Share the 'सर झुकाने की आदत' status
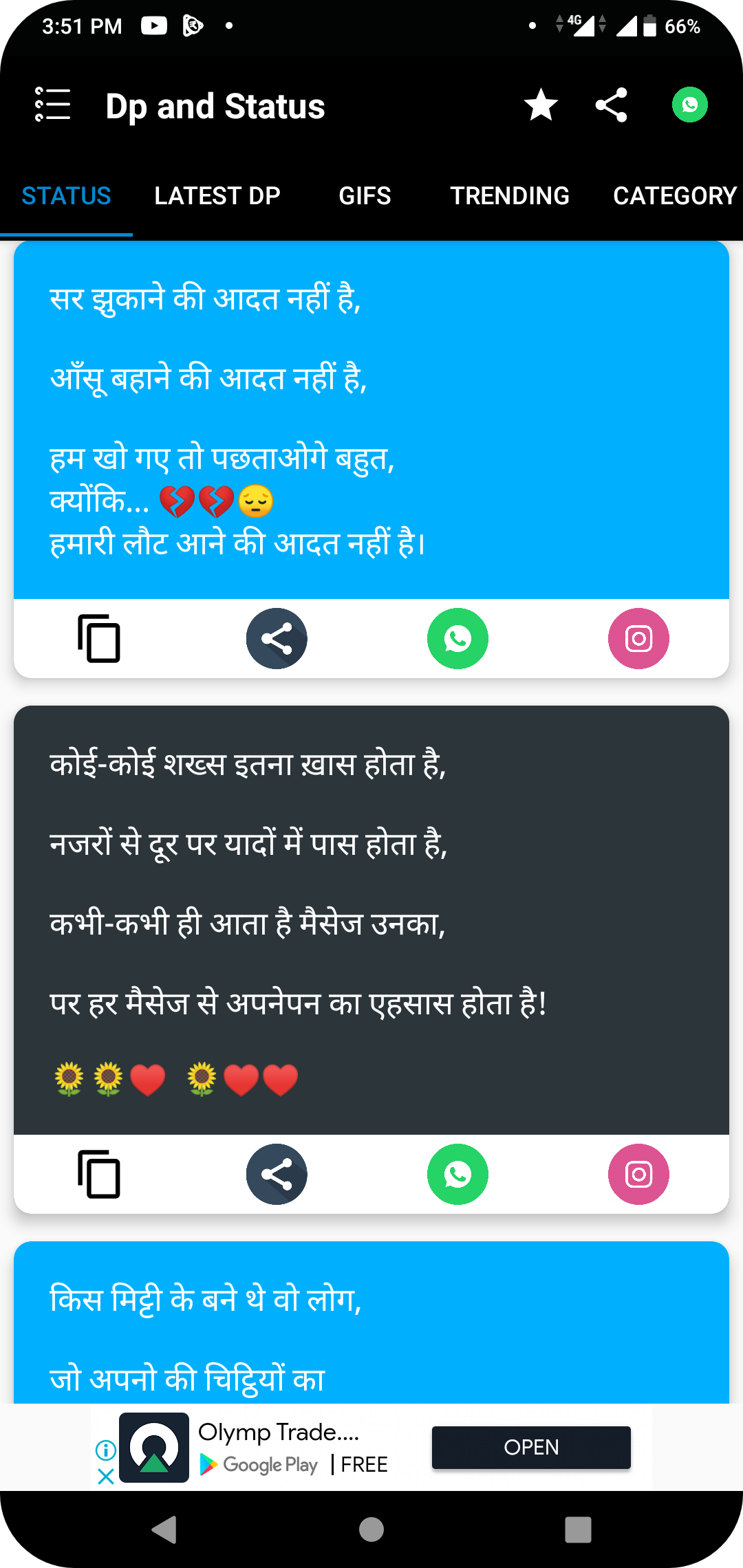Screen dimensions: 743x1568 coord(277,639)
